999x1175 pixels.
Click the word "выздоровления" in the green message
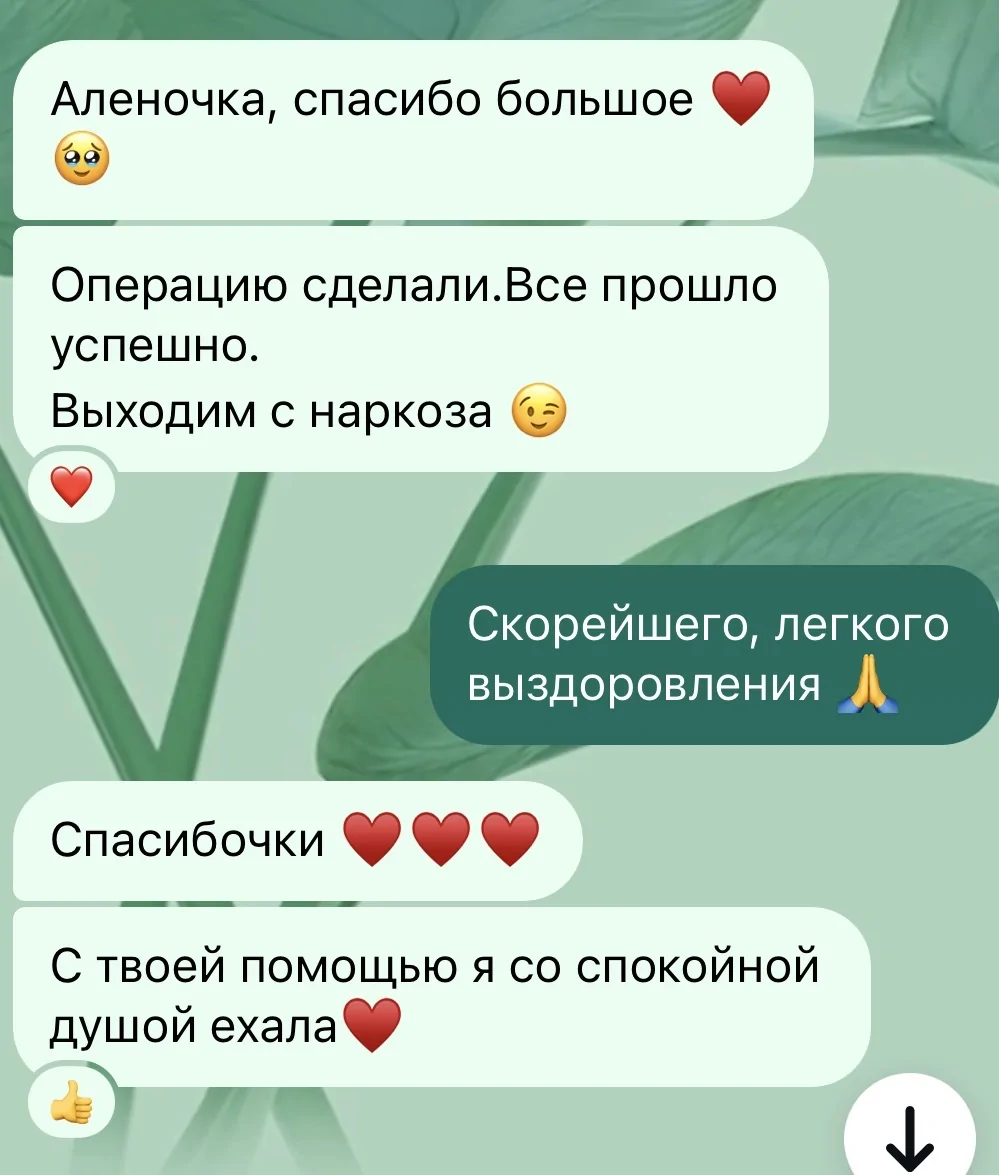pyautogui.click(x=640, y=686)
